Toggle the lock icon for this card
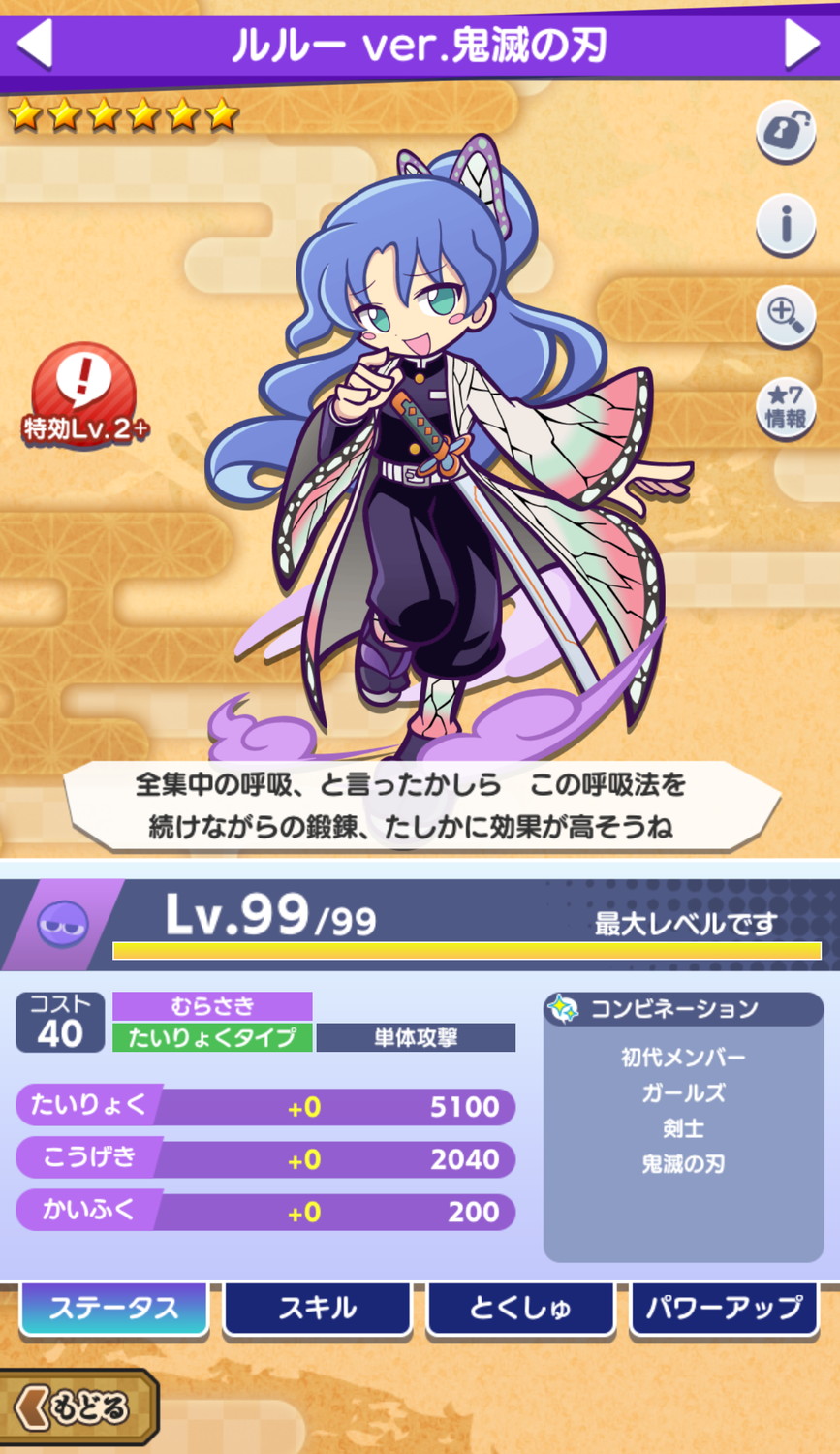This screenshot has height=1454, width=840. pos(785,132)
